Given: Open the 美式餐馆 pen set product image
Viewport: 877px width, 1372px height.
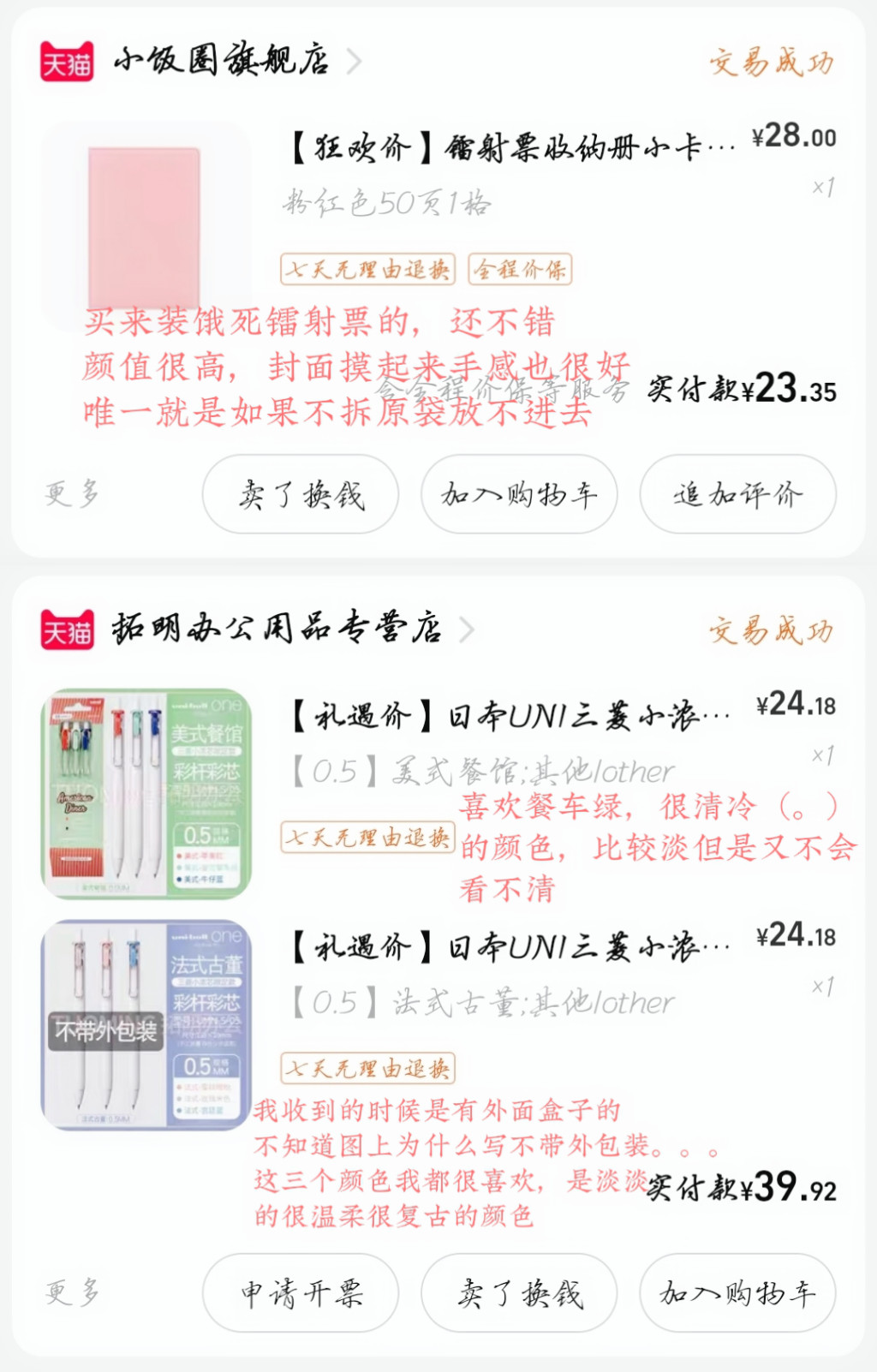Looking at the screenshot, I should [x=146, y=794].
